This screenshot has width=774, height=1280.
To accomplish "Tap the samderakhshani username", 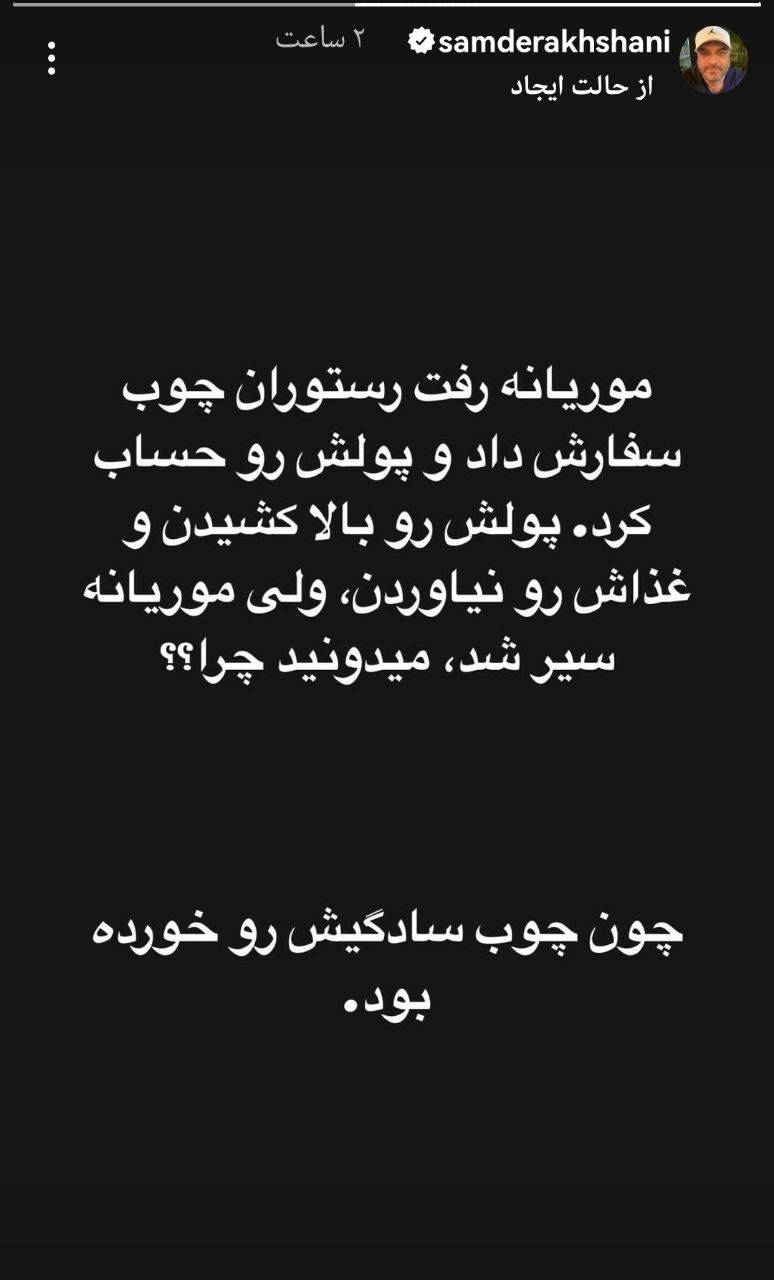I will [554, 41].
